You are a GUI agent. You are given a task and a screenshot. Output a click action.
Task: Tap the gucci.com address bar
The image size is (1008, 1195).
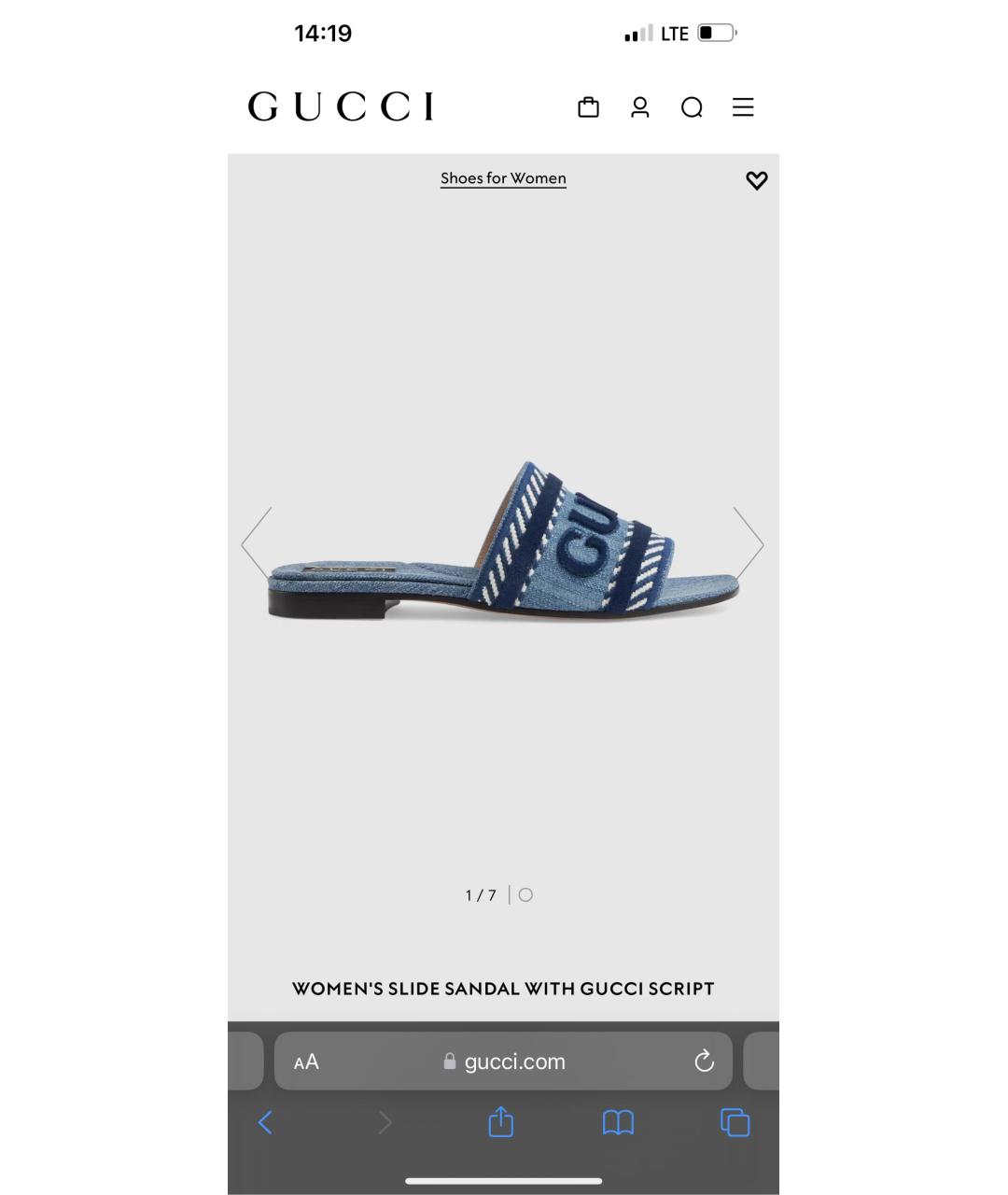(514, 1061)
